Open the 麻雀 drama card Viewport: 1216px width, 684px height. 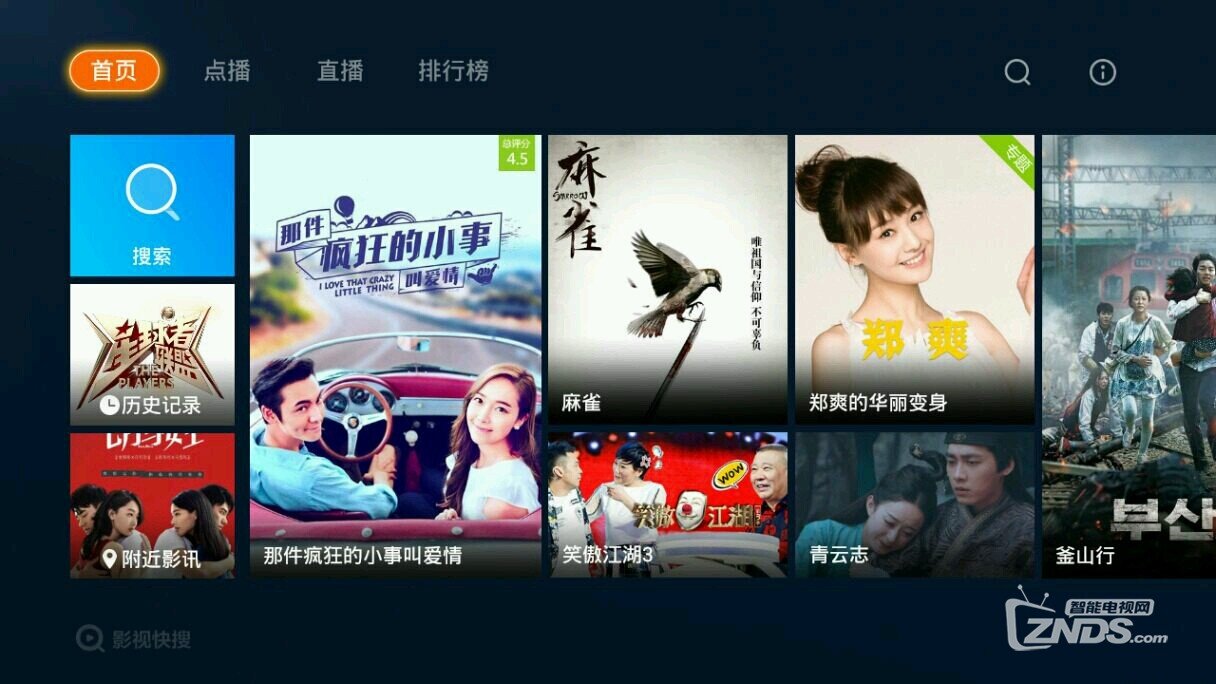(667, 280)
